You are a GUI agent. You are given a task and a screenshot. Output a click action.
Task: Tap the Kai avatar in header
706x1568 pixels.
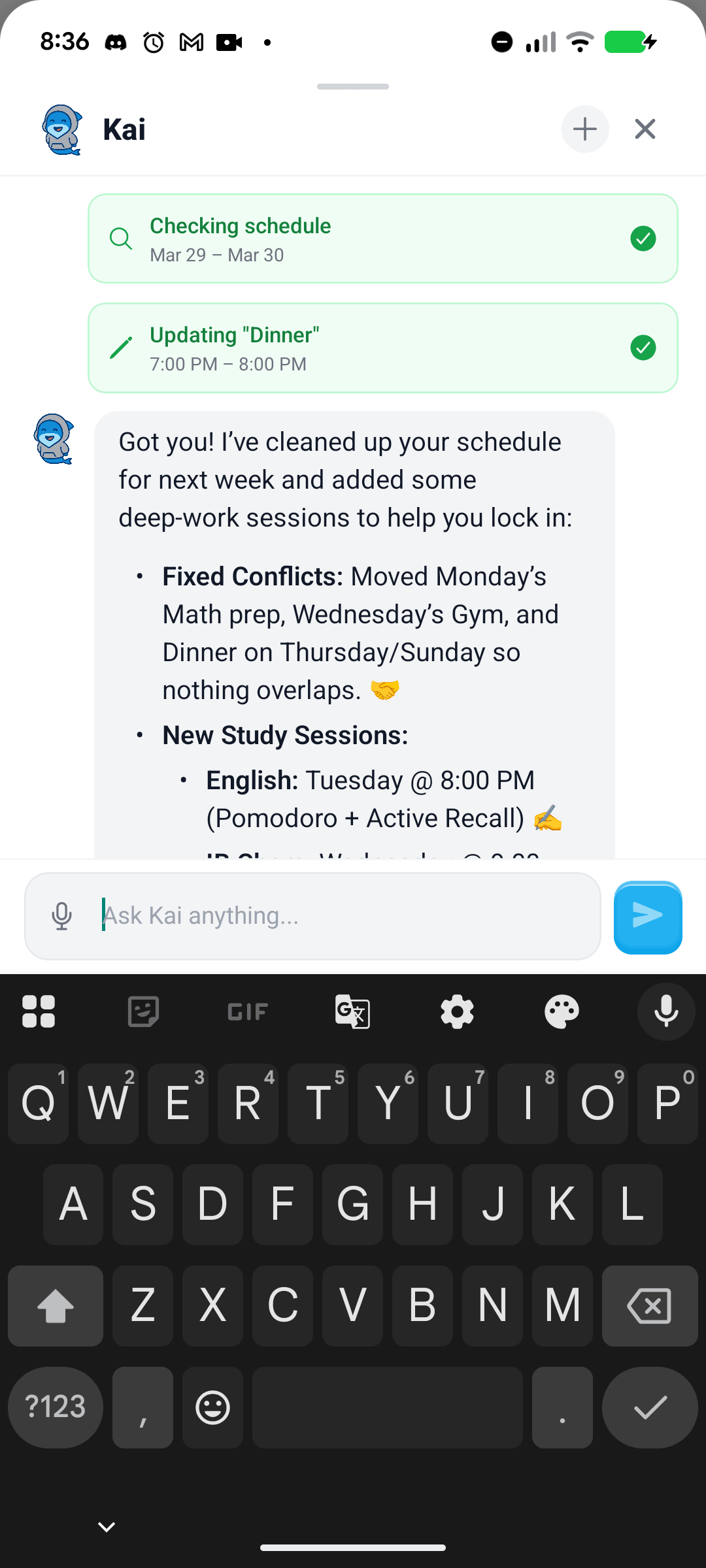[x=61, y=129]
